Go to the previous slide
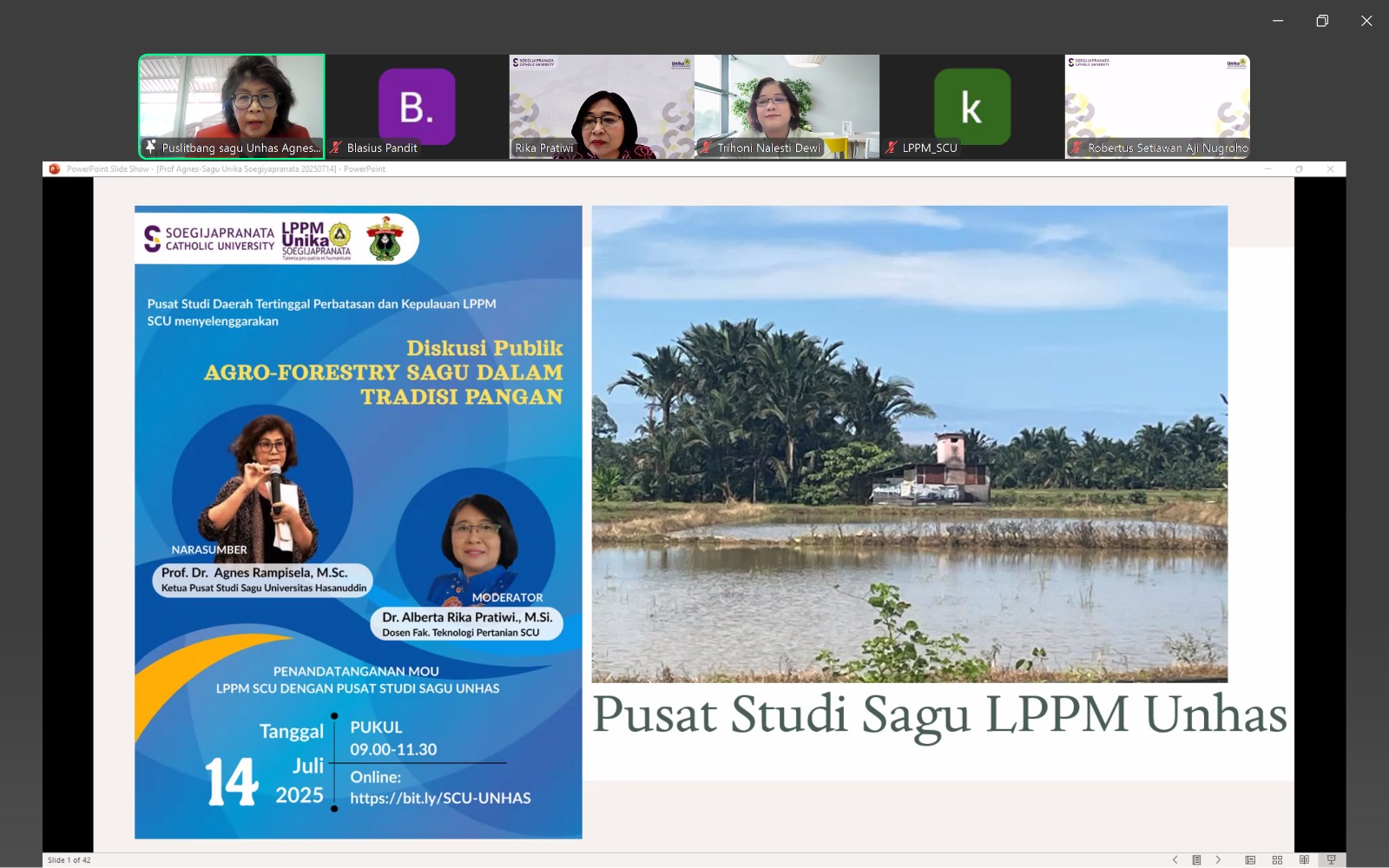 click(1175, 860)
